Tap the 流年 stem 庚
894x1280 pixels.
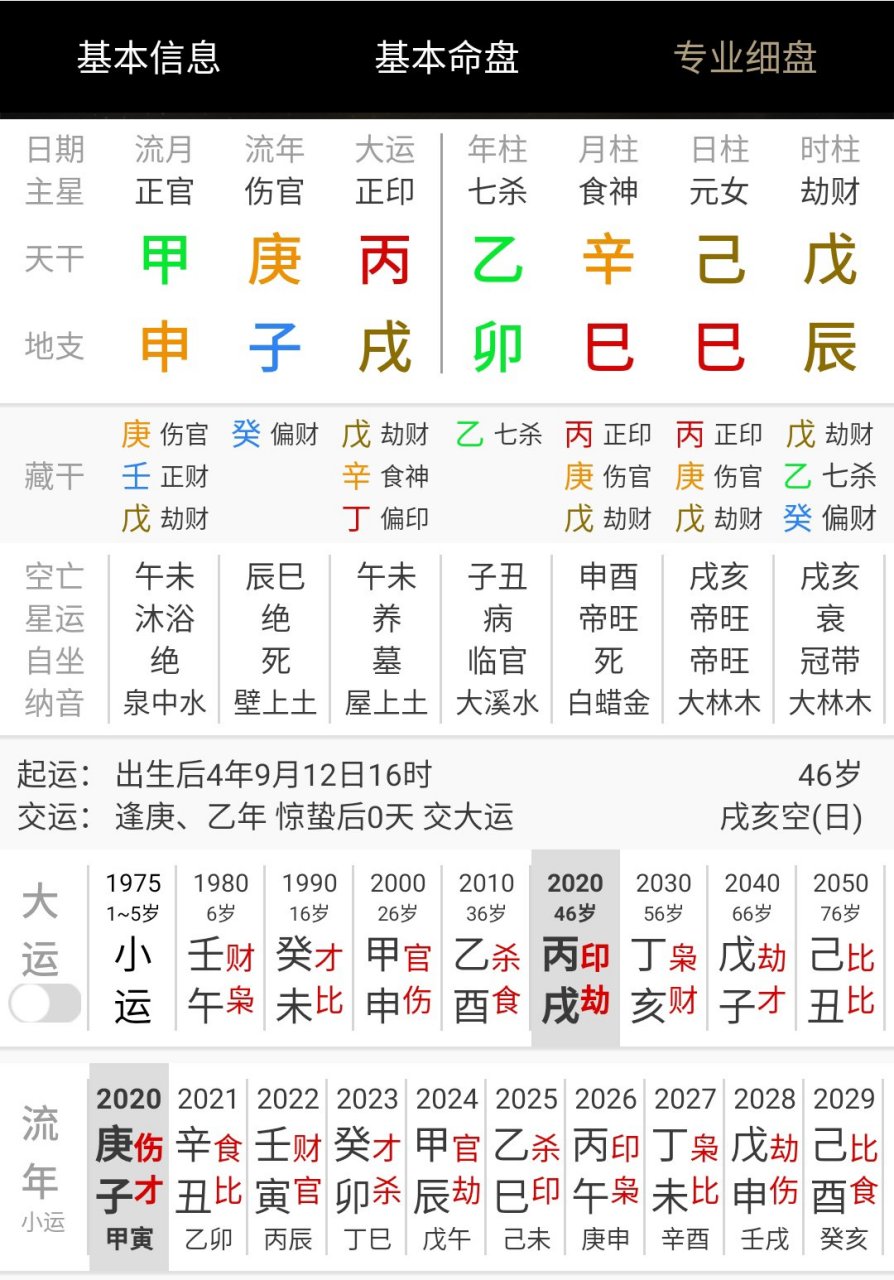[274, 258]
